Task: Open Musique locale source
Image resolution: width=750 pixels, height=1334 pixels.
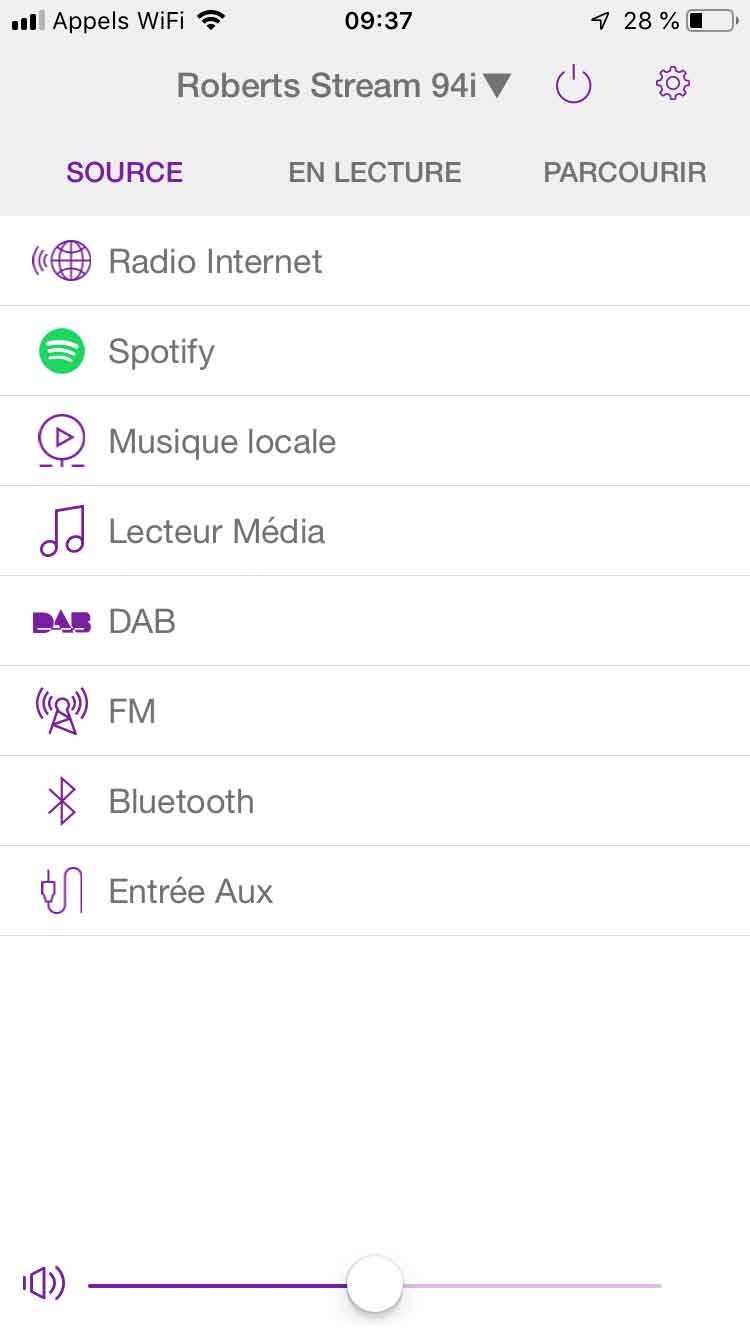Action: pos(375,441)
